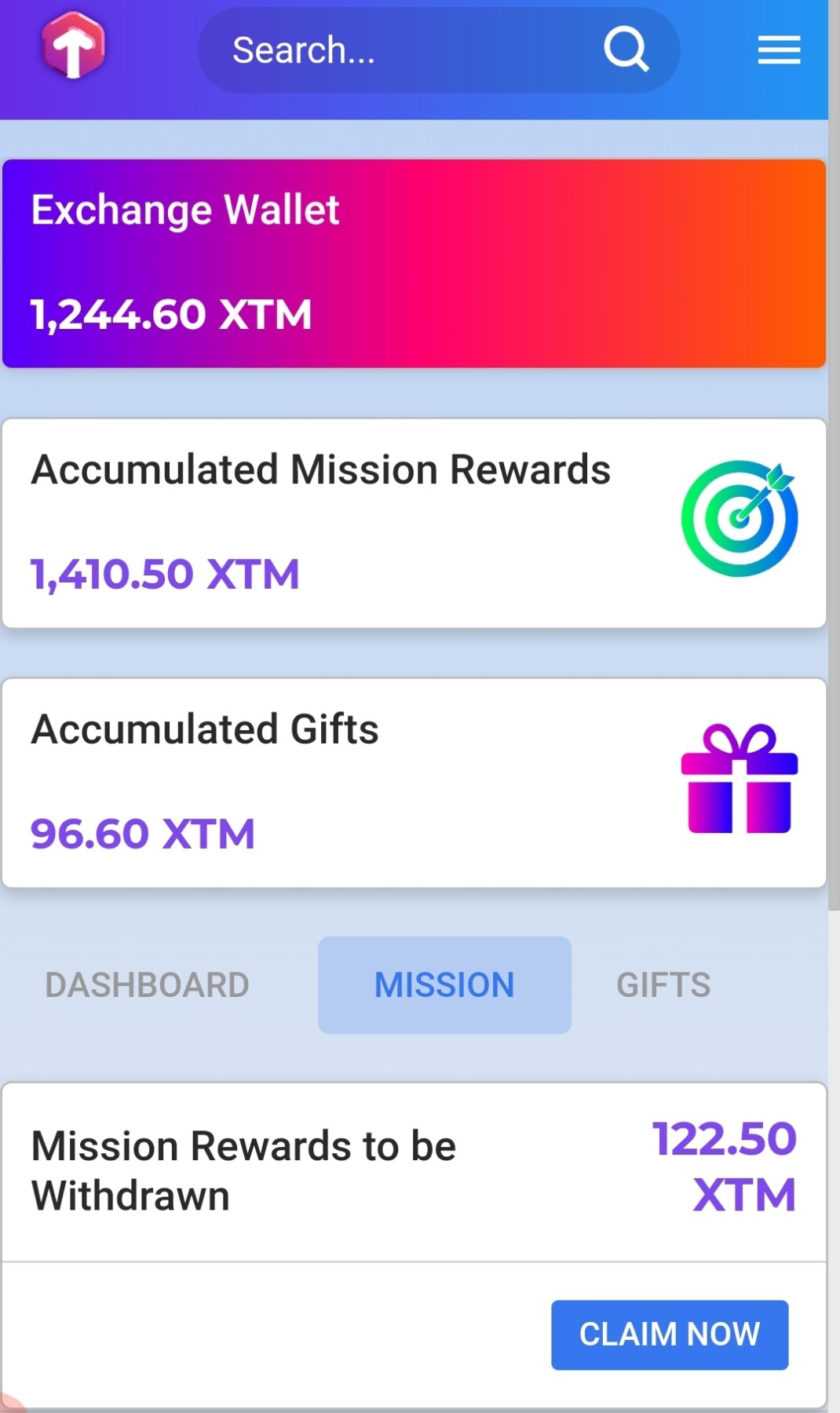Select the highlighted MISSION tab
Viewport: 840px width, 1413px height.
[444, 984]
